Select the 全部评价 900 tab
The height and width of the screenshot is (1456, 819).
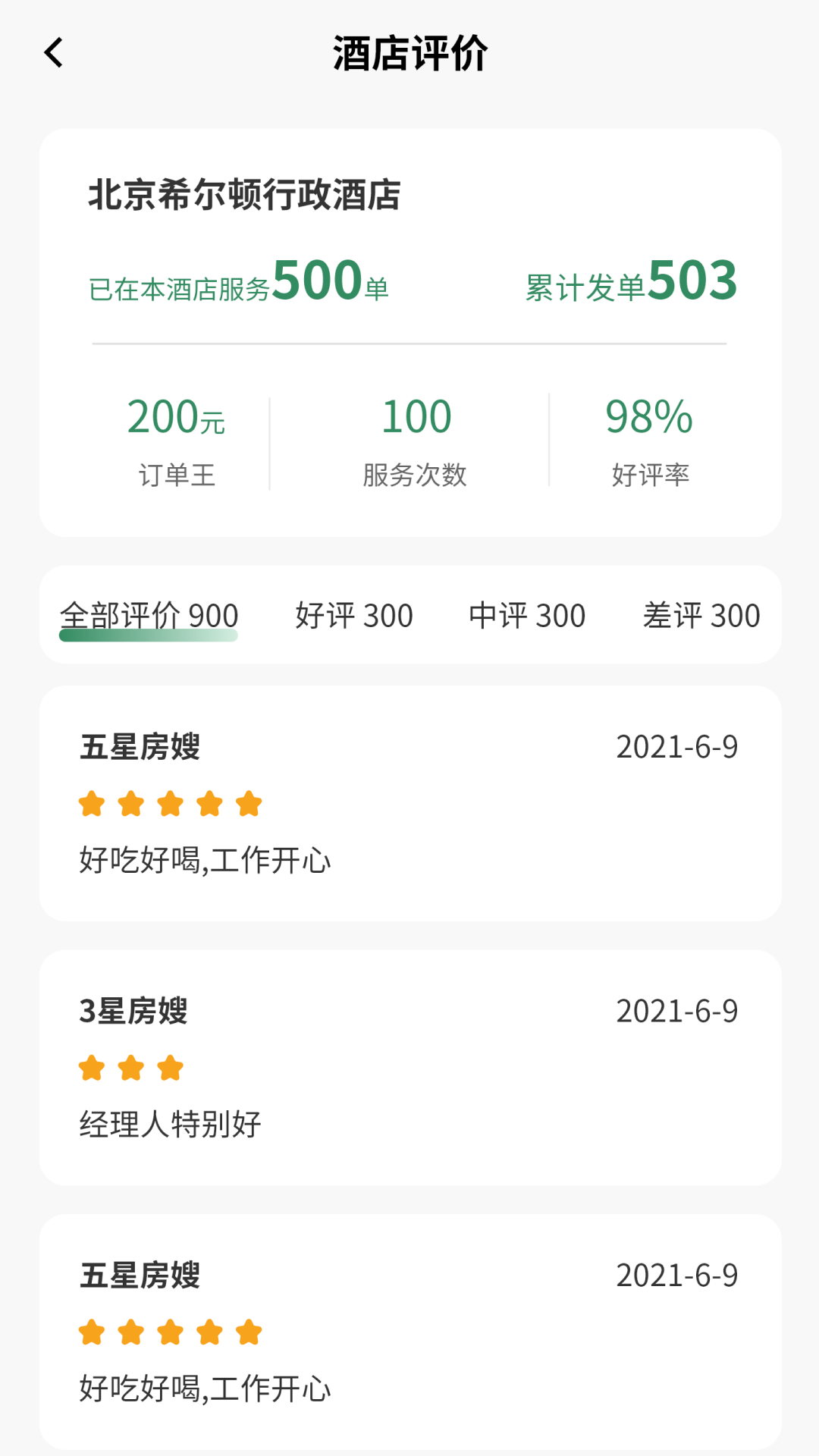coord(149,615)
